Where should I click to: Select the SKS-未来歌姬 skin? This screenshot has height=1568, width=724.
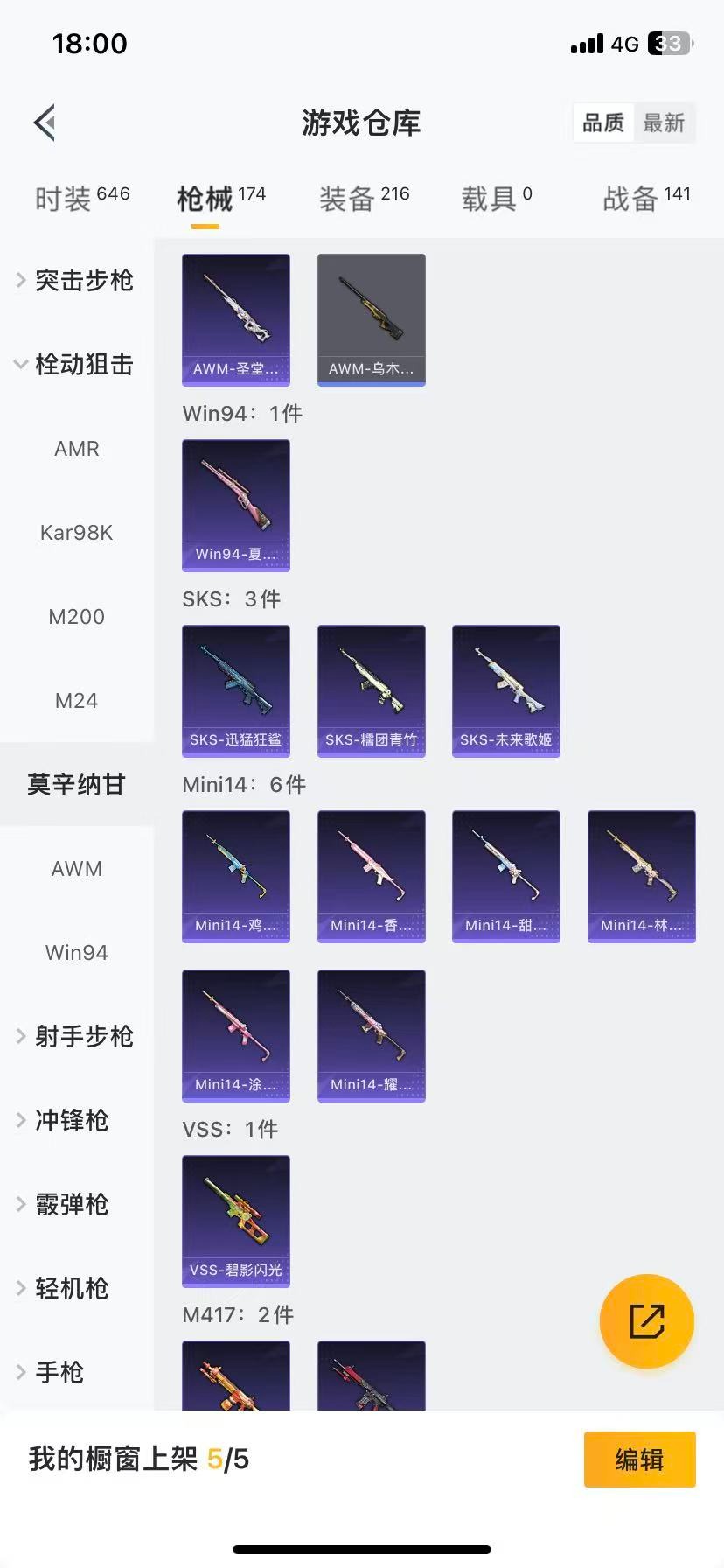(505, 690)
